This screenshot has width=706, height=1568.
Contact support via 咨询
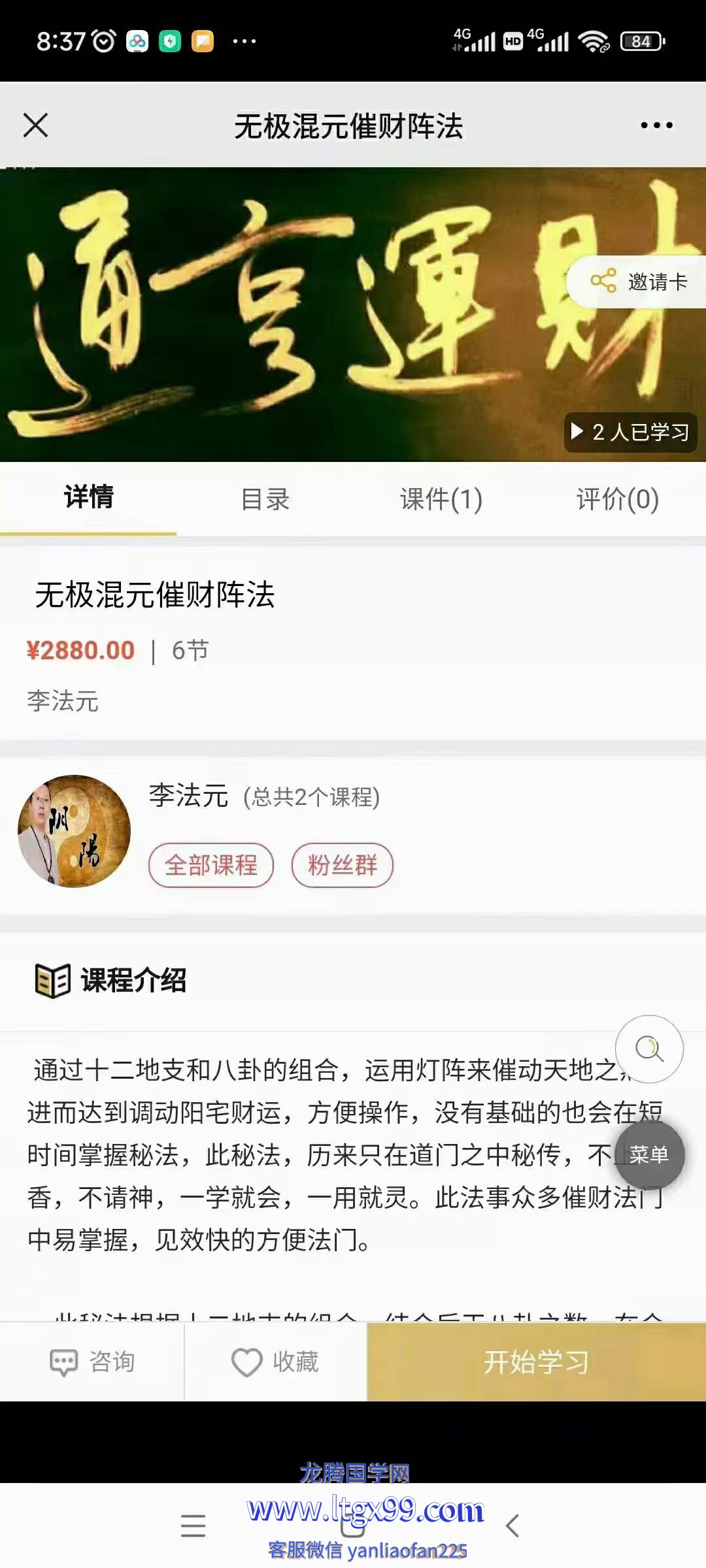point(92,1362)
